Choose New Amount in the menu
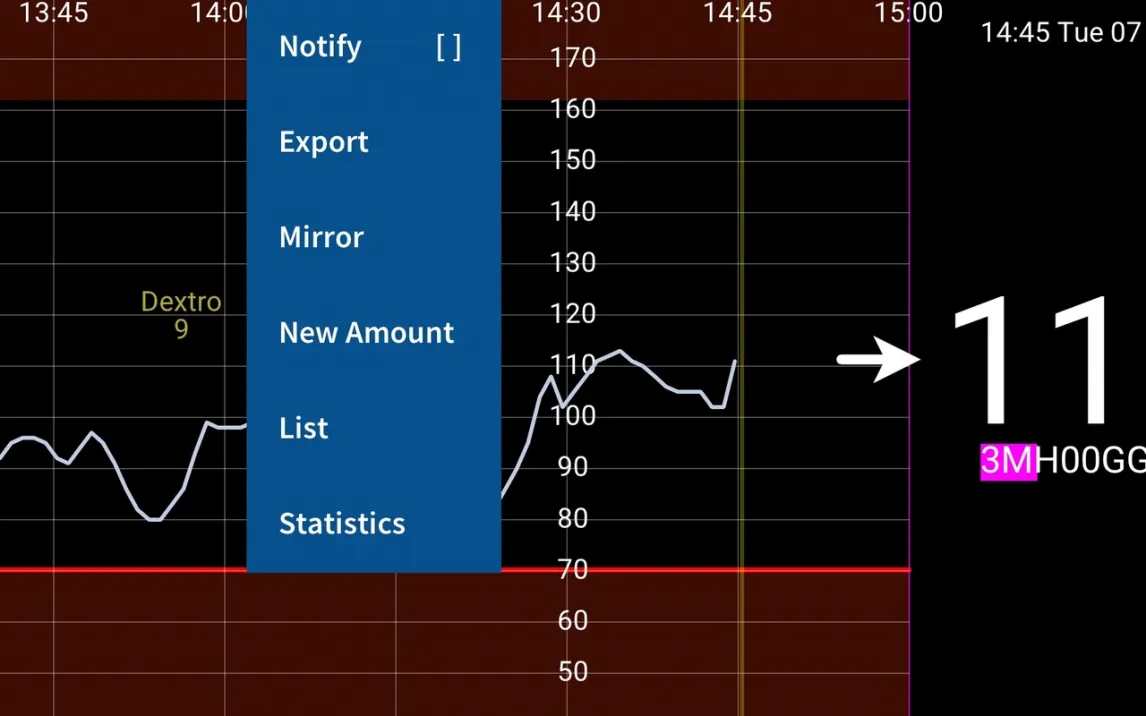Viewport: 1146px width, 716px height. click(x=366, y=333)
